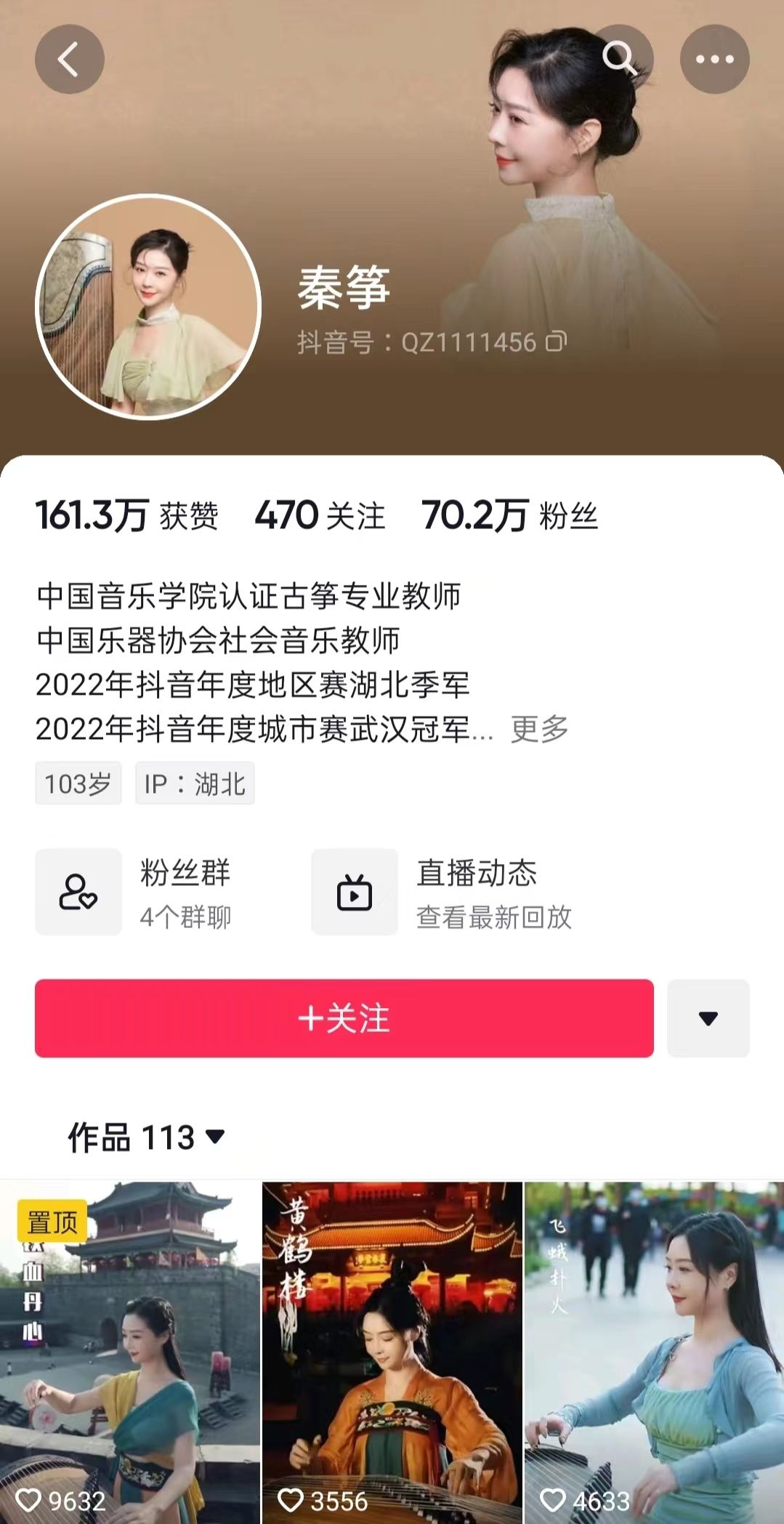View the profile avatar photo
This screenshot has width=784, height=1524.
[x=148, y=307]
